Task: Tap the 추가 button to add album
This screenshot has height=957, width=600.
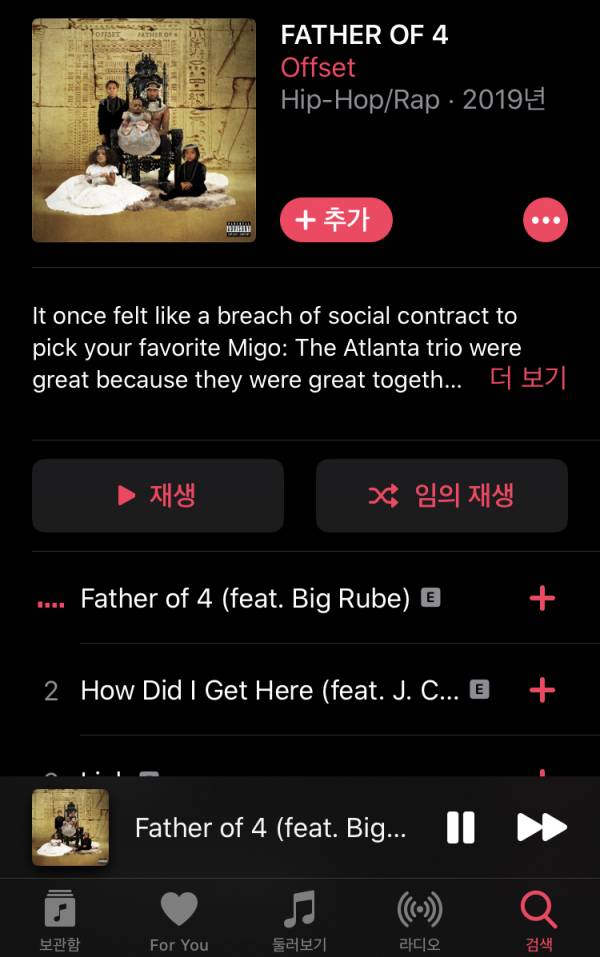Action: [336, 220]
